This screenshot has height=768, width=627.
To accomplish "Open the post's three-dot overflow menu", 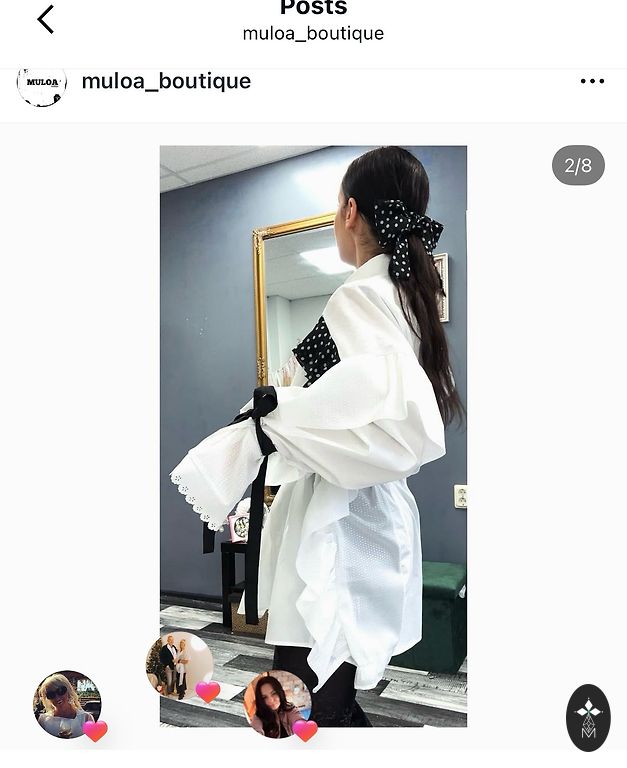I will [592, 82].
